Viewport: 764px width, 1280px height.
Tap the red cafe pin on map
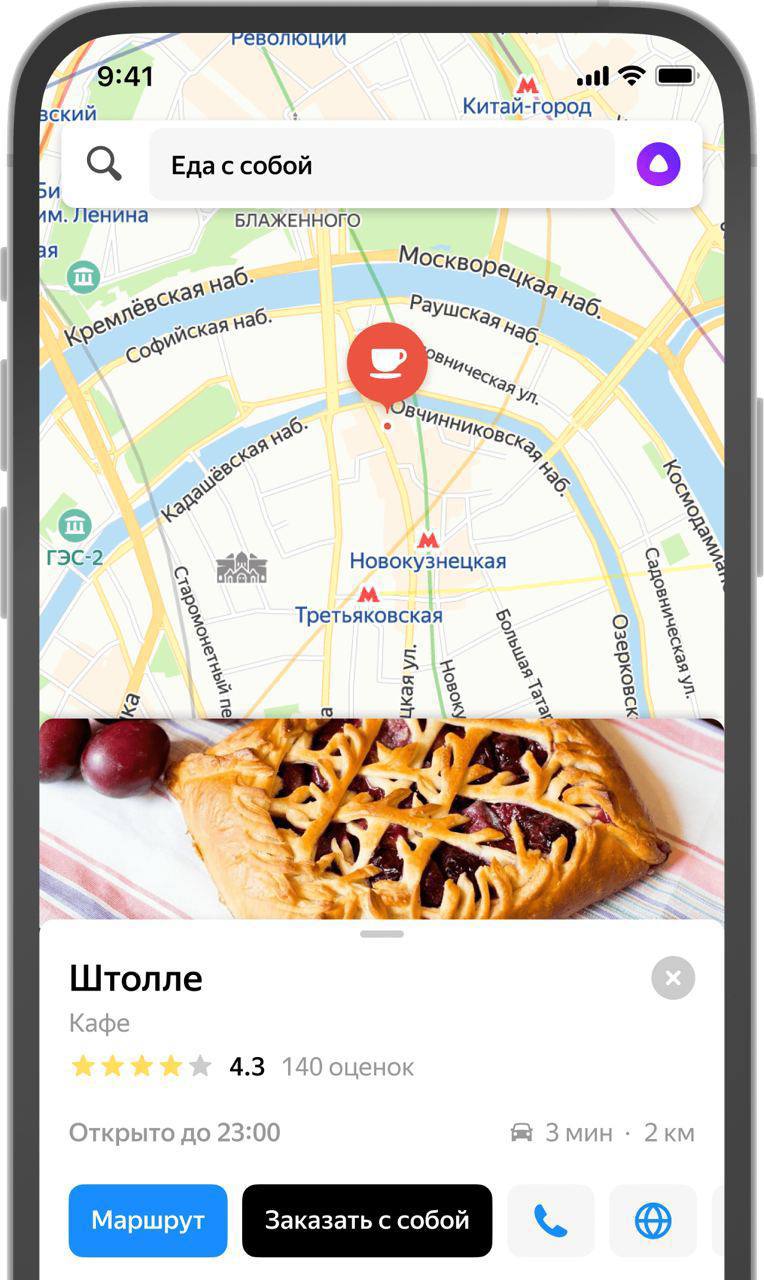click(387, 364)
